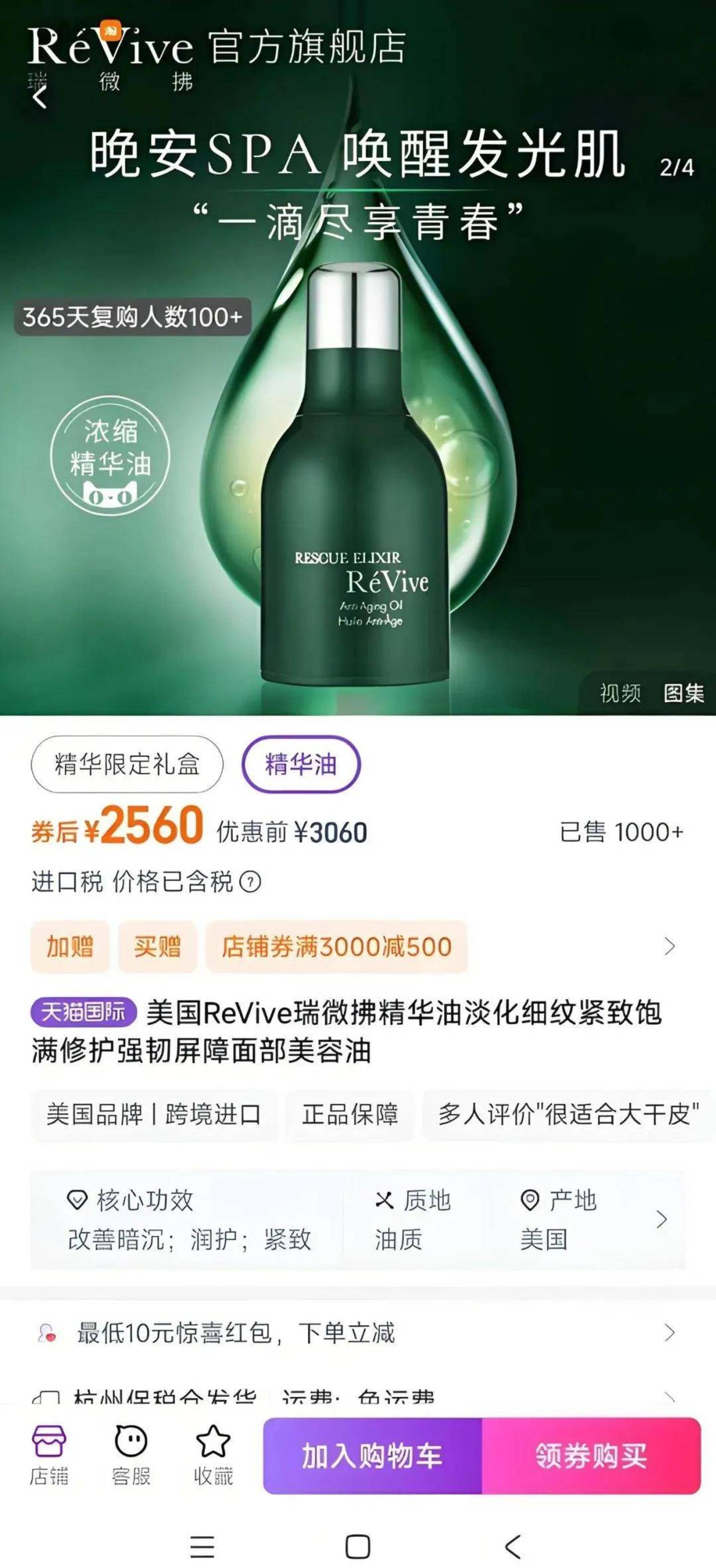The width and height of the screenshot is (716, 1568).
Task: Switch to the 视频 media tab
Action: [x=620, y=693]
